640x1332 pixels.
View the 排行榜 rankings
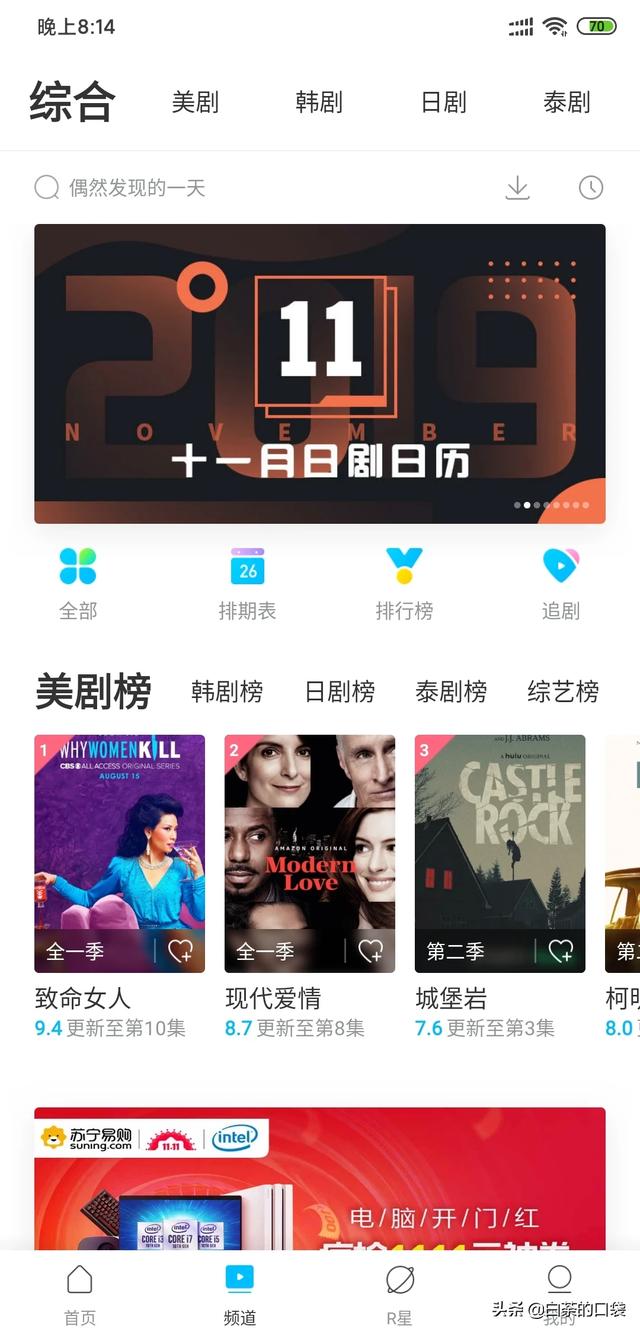pyautogui.click(x=404, y=584)
